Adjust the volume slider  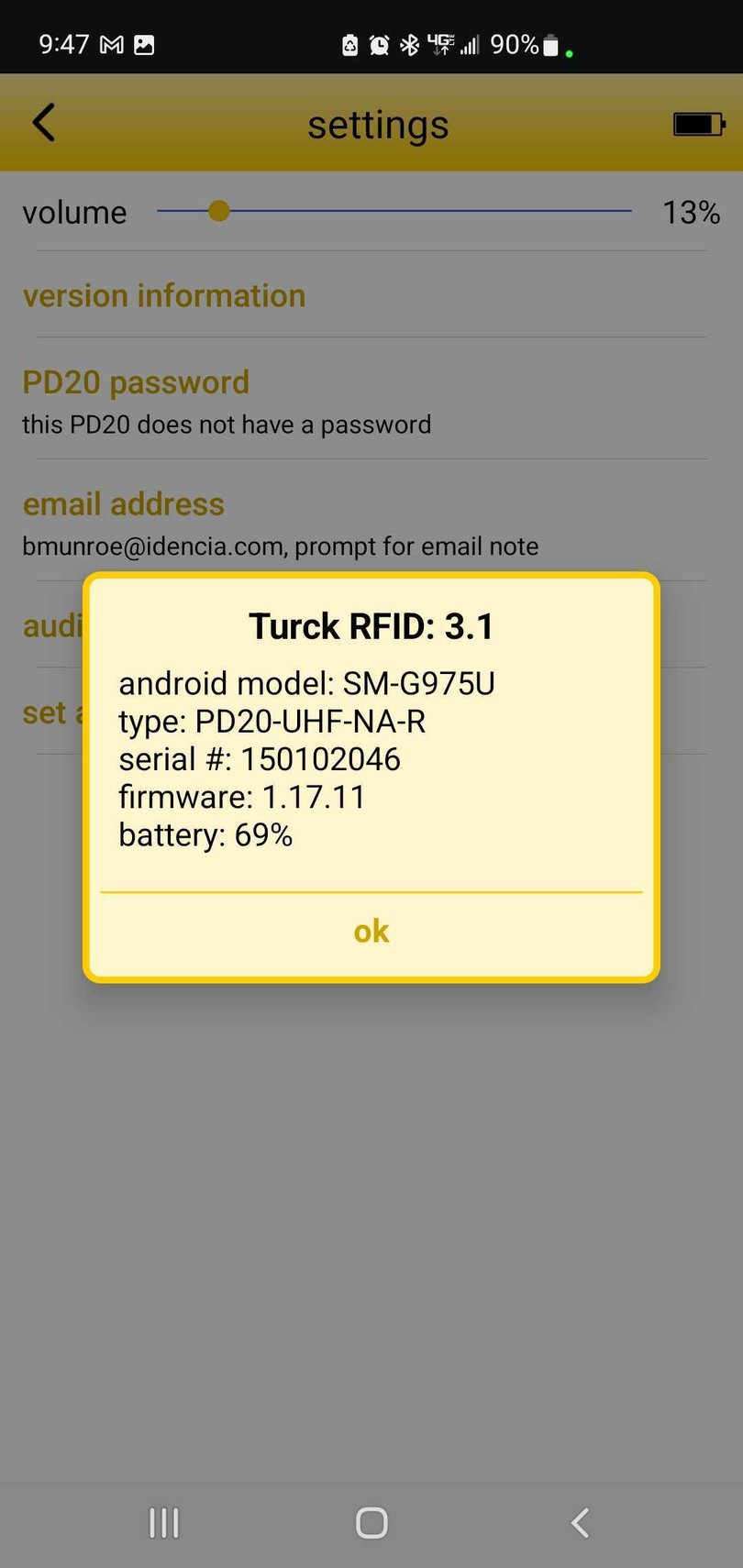tap(220, 212)
